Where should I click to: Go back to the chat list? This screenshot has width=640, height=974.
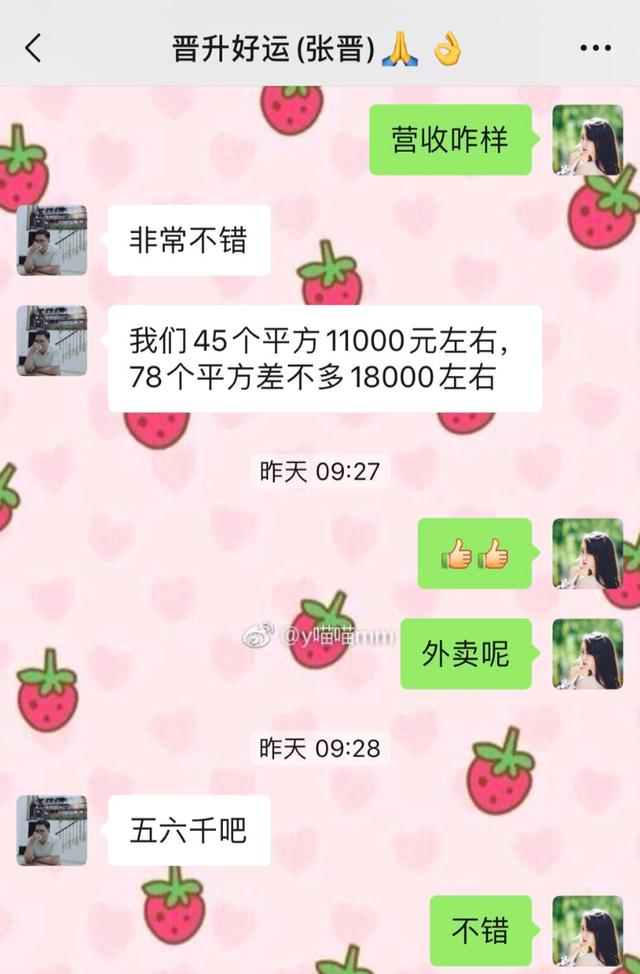point(34,47)
